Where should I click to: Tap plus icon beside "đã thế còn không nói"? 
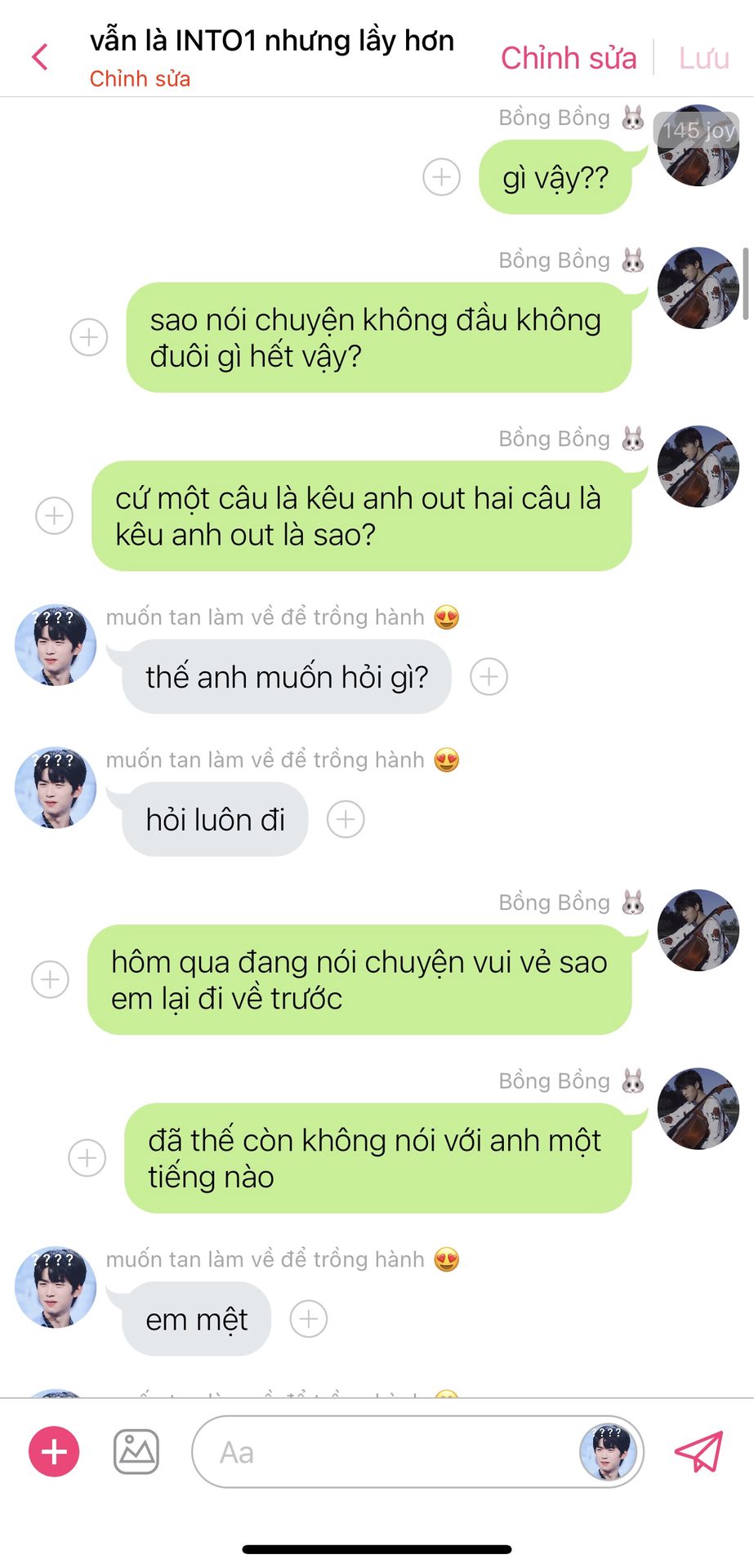tap(87, 1158)
